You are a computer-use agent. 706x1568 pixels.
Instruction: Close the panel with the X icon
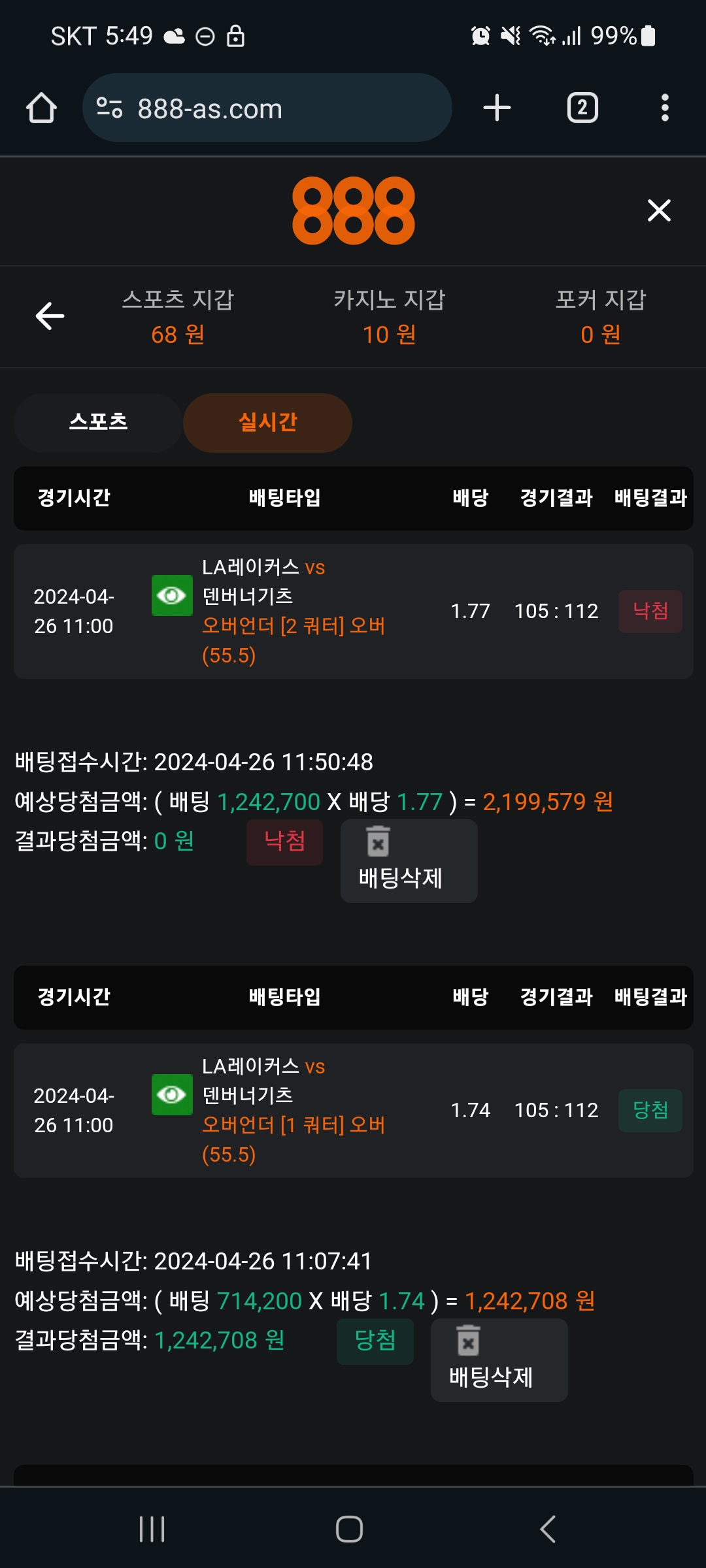(659, 210)
